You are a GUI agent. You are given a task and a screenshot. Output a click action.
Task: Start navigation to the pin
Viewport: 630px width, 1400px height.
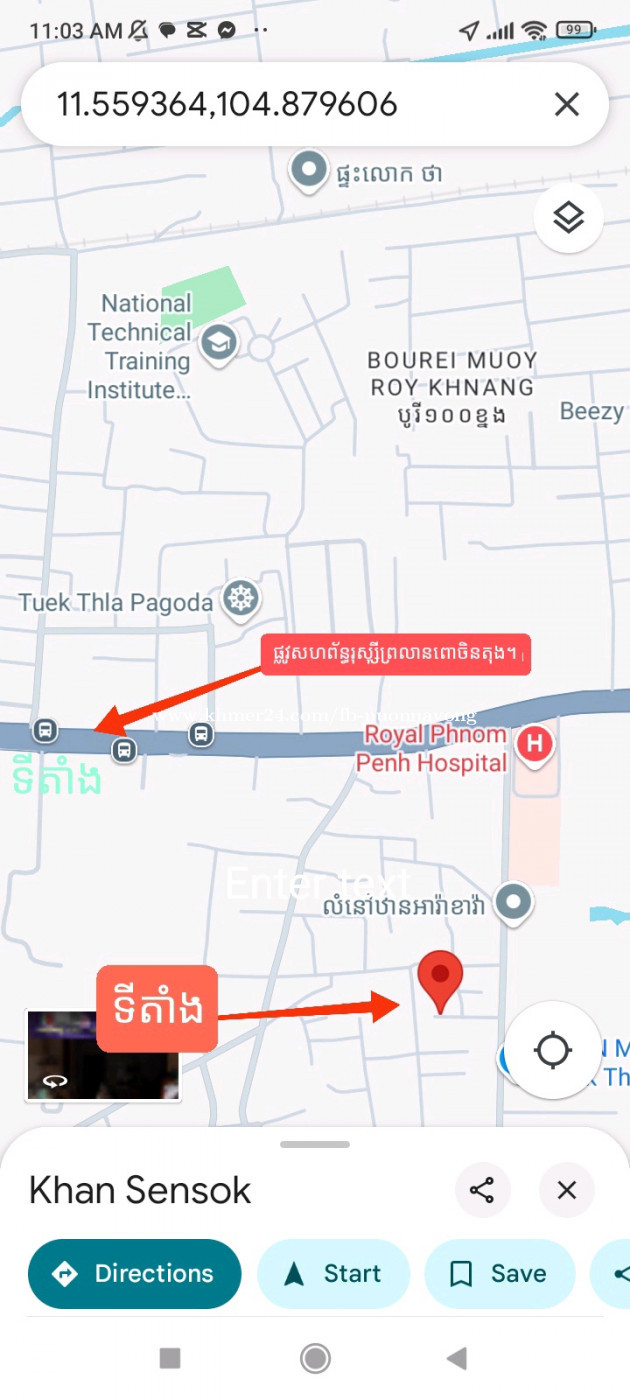click(334, 1274)
